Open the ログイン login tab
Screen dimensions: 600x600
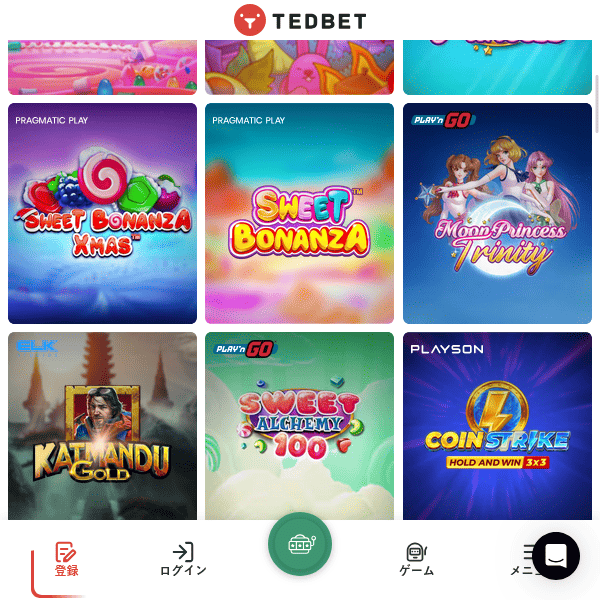[183, 559]
